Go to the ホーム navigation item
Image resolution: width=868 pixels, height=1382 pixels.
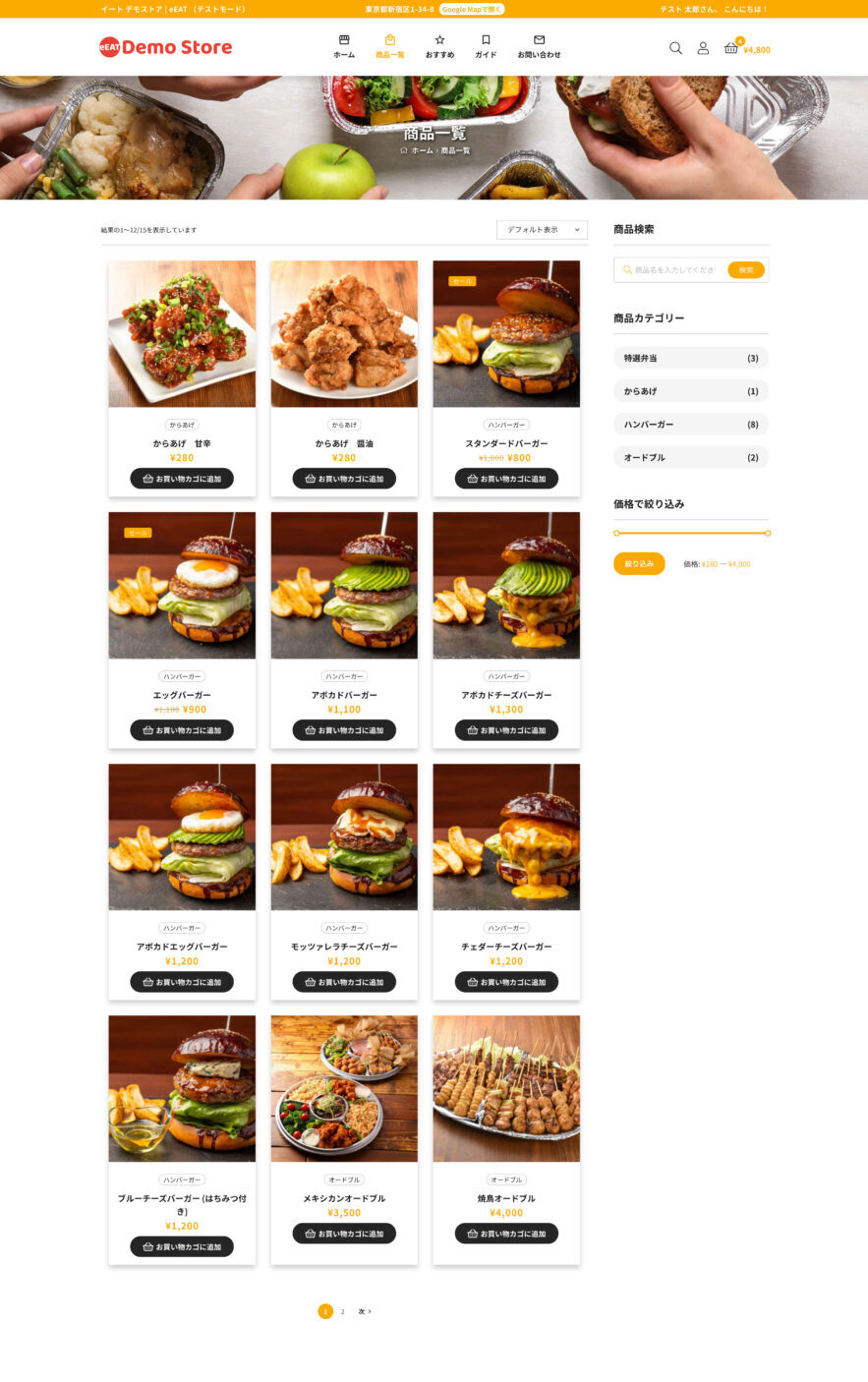344,46
